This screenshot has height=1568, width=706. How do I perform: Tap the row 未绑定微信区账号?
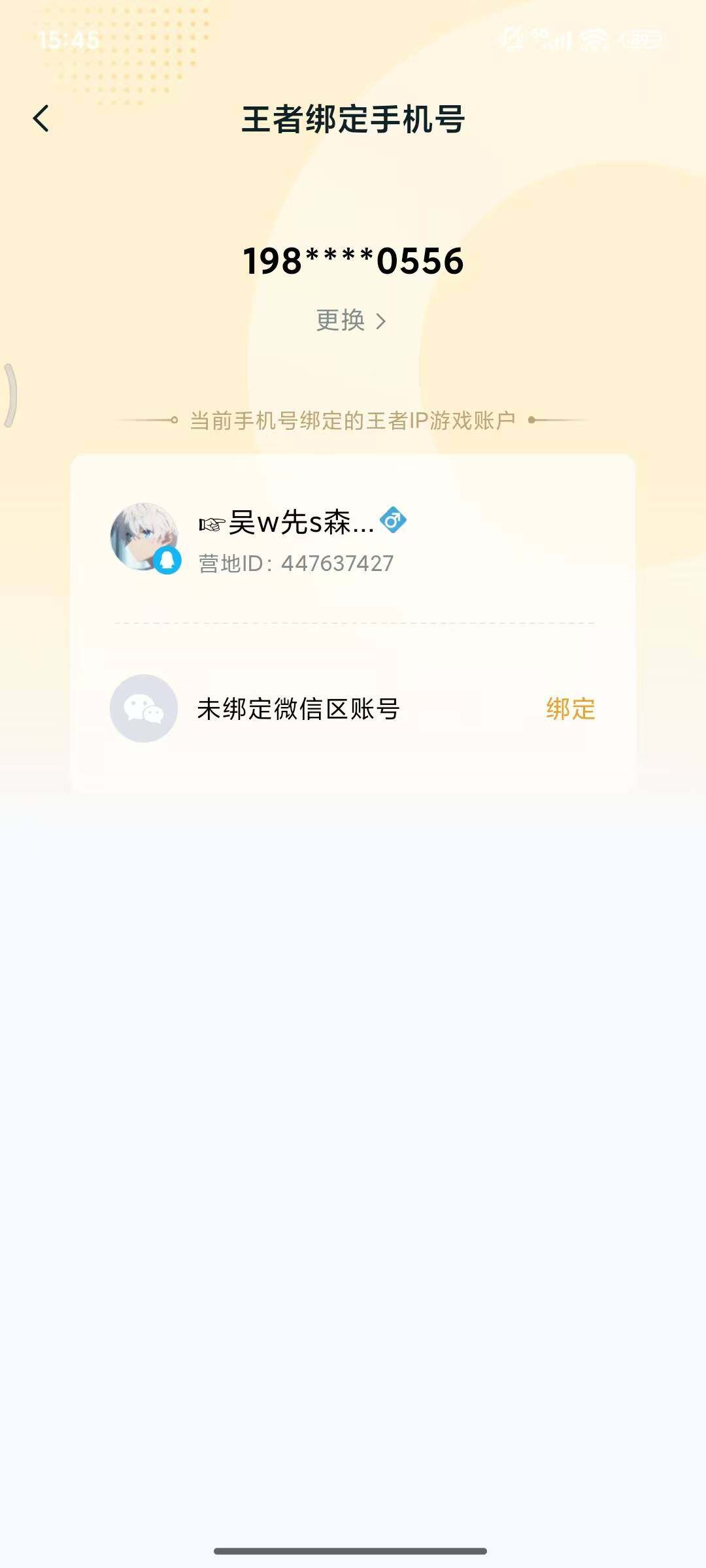pyautogui.click(x=299, y=710)
